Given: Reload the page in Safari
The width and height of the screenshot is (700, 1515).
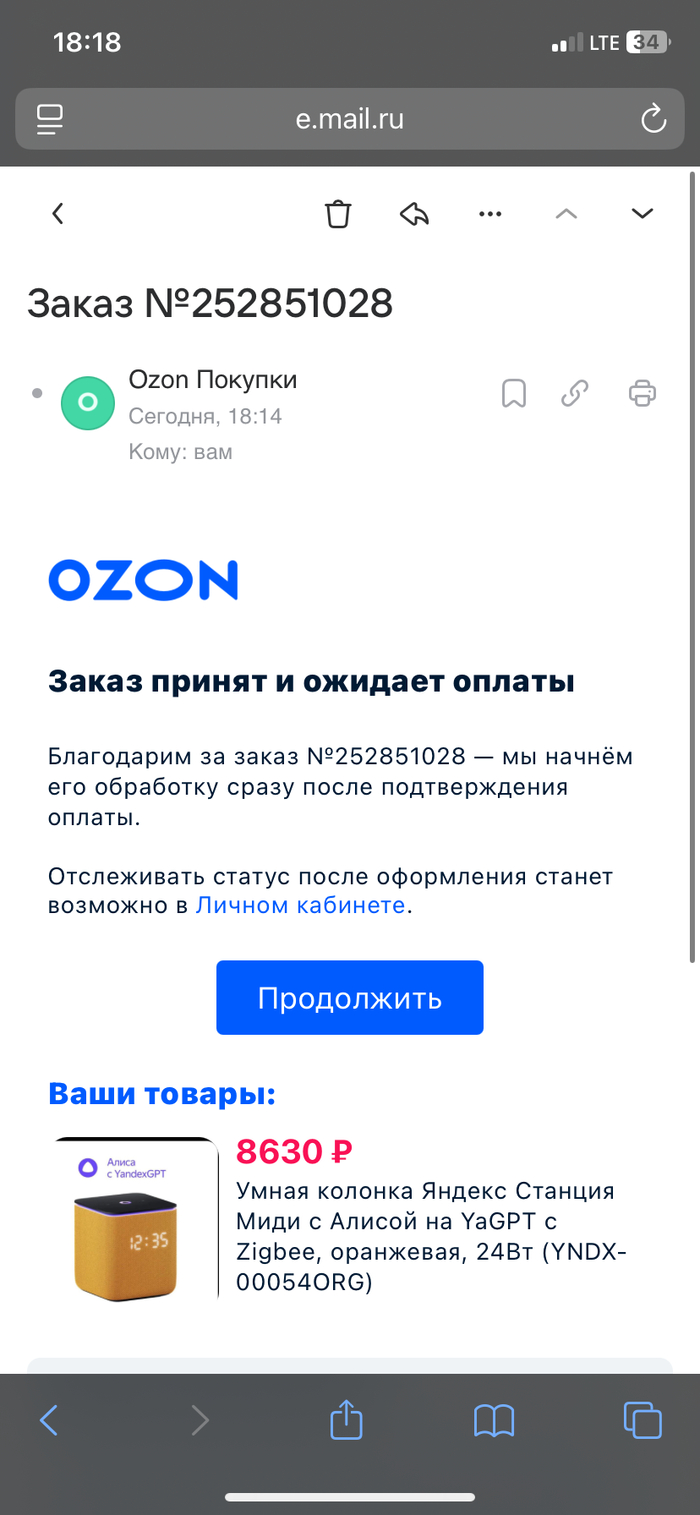Looking at the screenshot, I should click(653, 120).
